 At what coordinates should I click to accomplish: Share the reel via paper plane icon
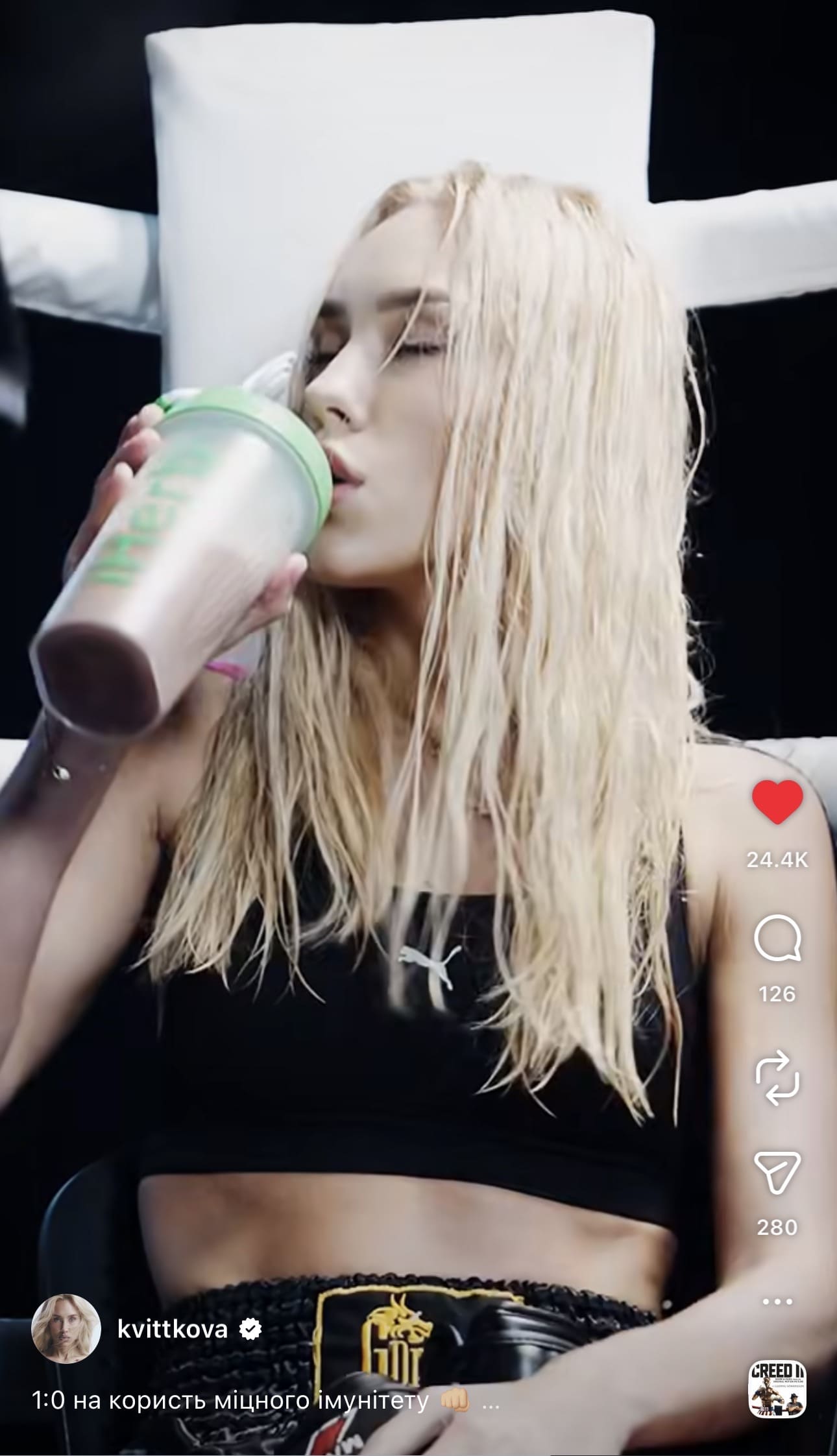click(x=777, y=1173)
